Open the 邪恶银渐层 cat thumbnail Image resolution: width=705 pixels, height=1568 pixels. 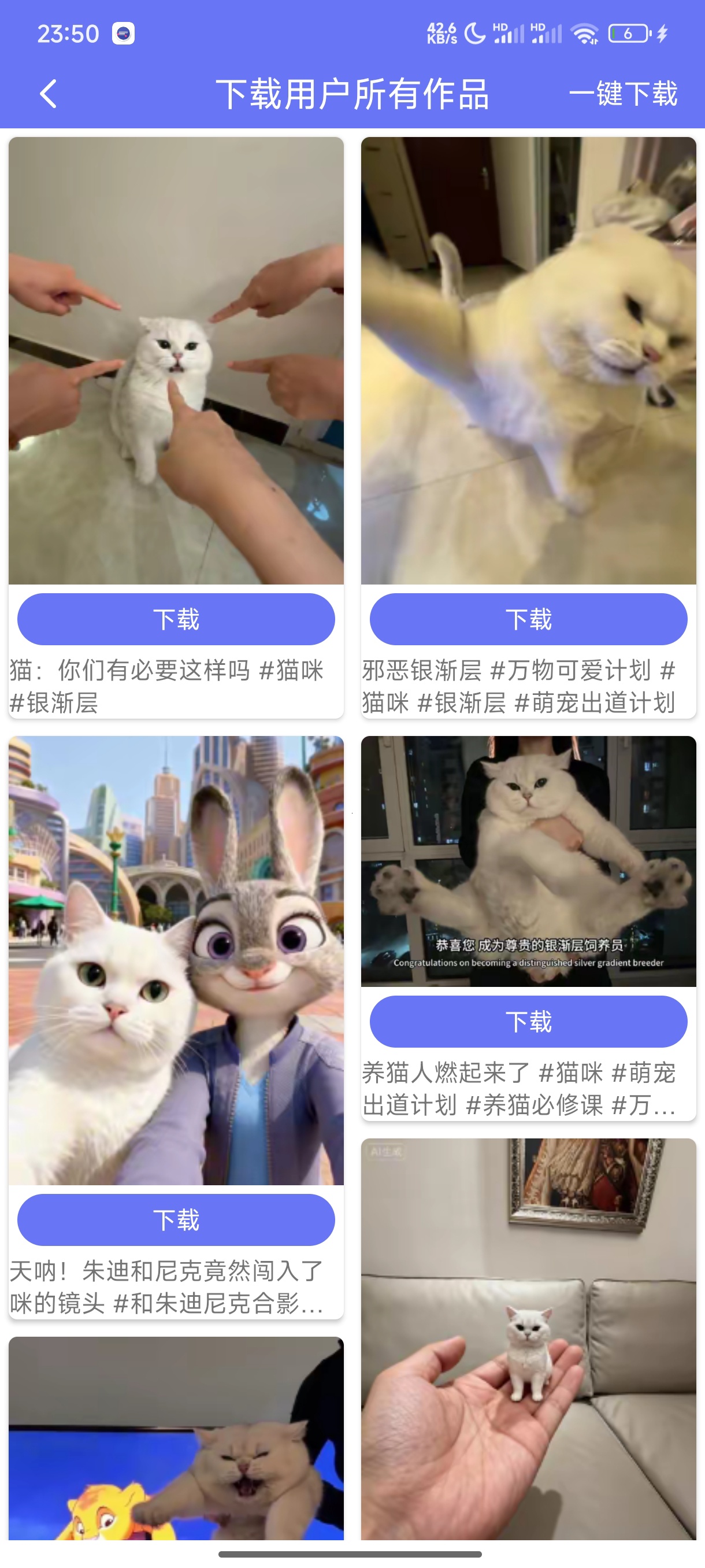point(528,360)
